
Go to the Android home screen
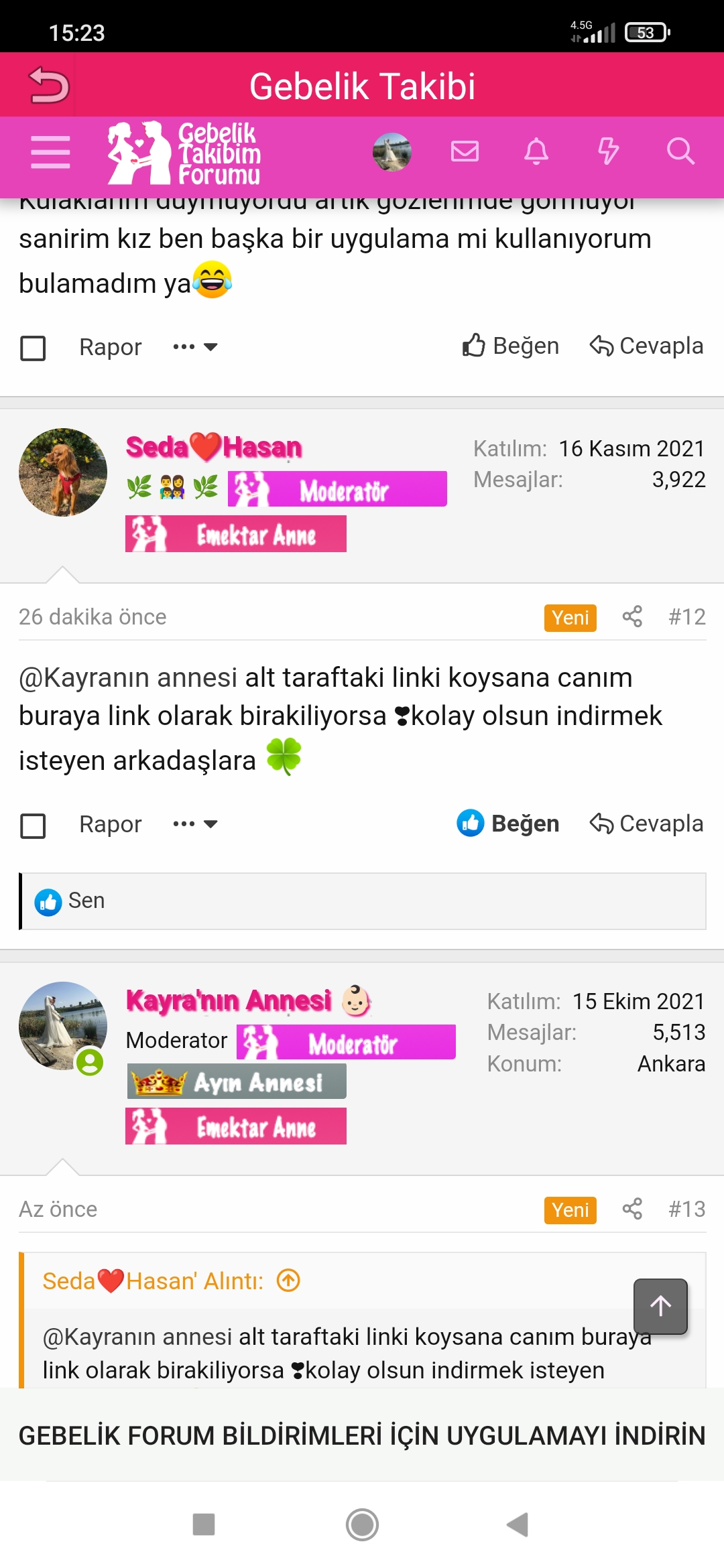click(362, 1524)
